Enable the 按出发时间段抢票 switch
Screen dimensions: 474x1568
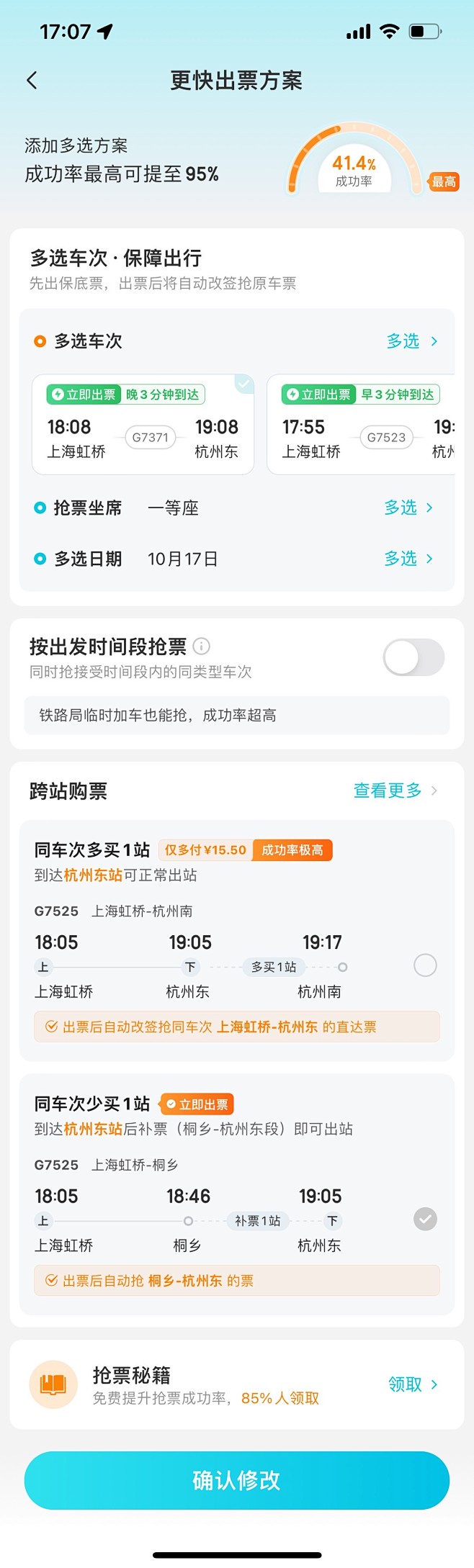[413, 657]
